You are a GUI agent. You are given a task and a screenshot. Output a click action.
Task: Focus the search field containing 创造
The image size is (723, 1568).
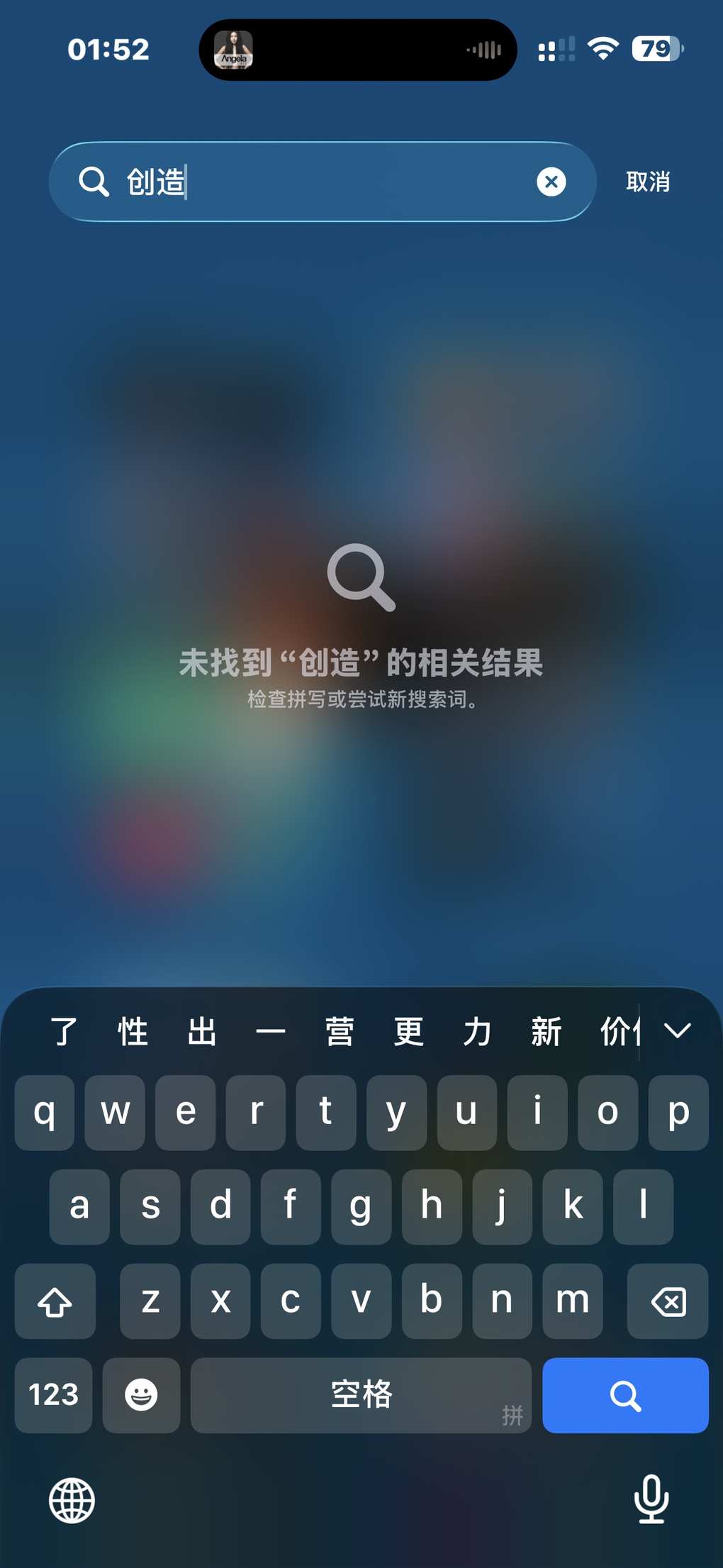[x=319, y=182]
